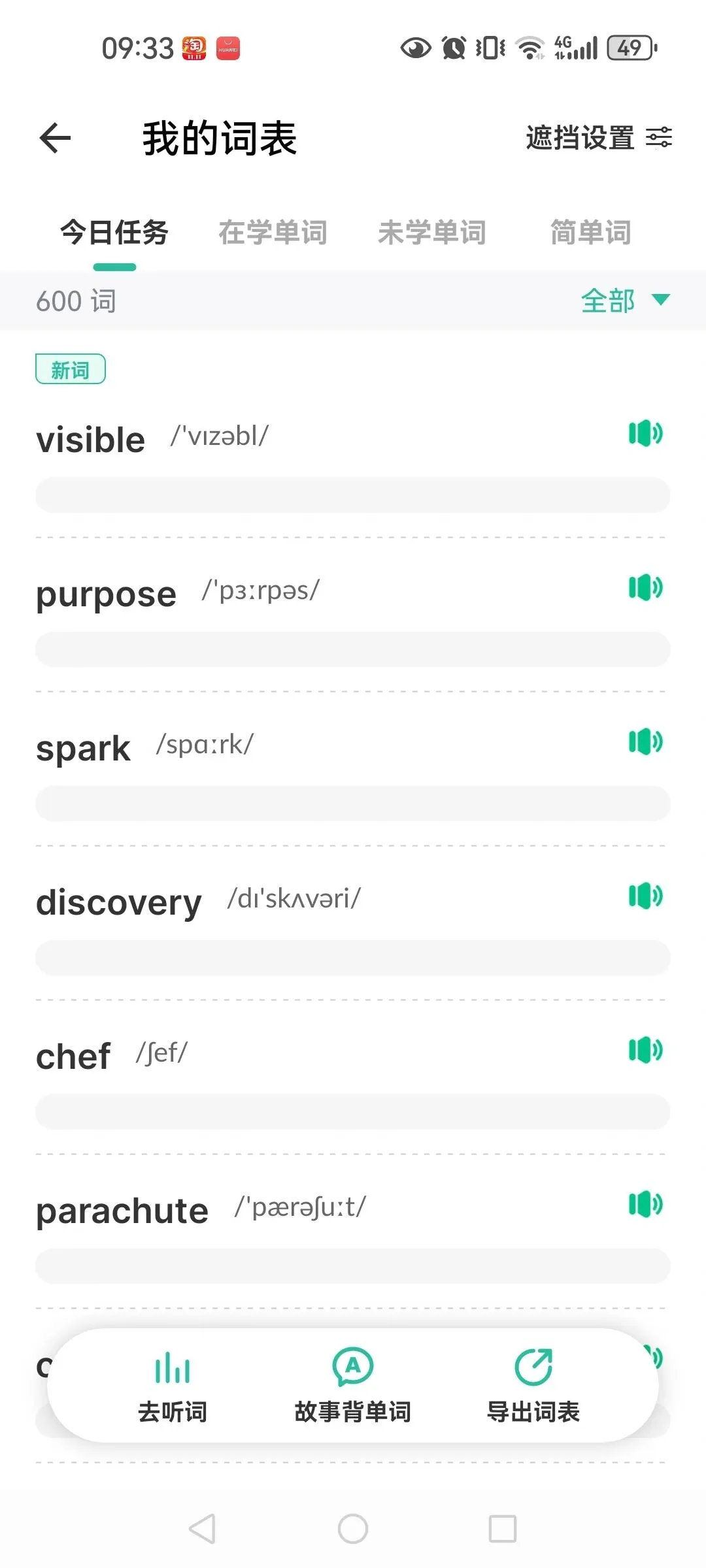Play the pronunciation of purpose
This screenshot has height=1568, width=706.
(x=645, y=587)
